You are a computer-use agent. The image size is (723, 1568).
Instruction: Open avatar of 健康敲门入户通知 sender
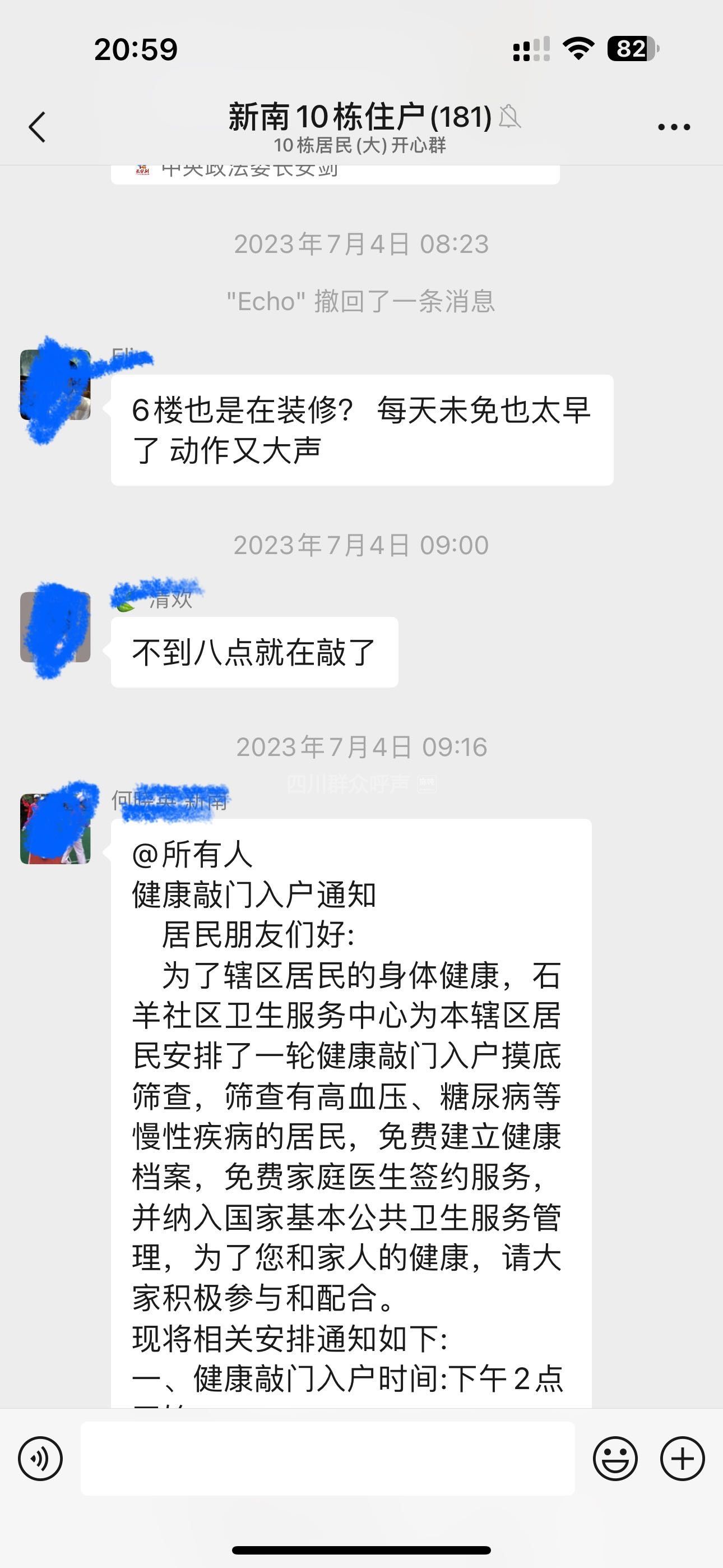coord(55,828)
